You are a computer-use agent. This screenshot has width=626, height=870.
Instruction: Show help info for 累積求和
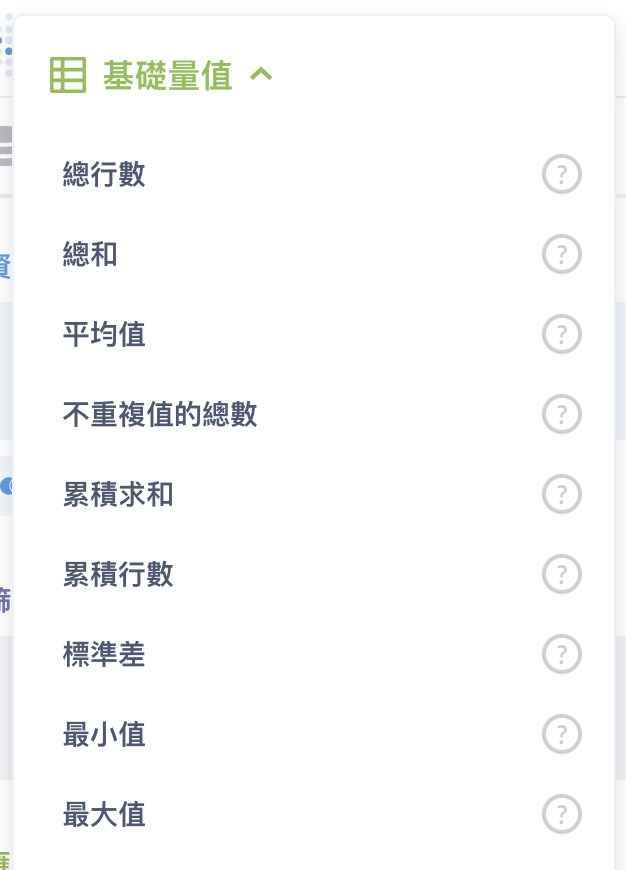point(562,494)
